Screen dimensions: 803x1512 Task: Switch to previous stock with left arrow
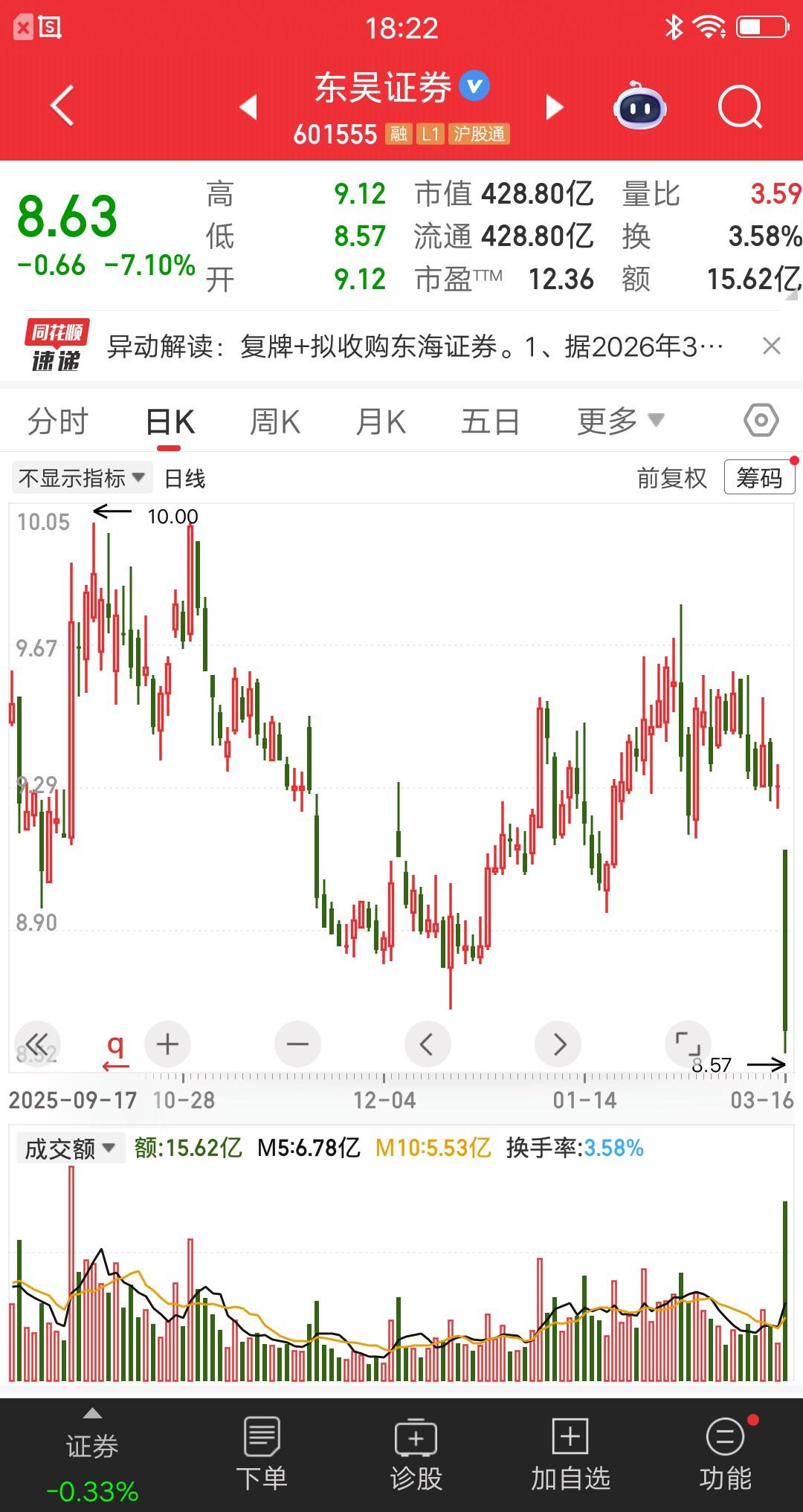(251, 107)
